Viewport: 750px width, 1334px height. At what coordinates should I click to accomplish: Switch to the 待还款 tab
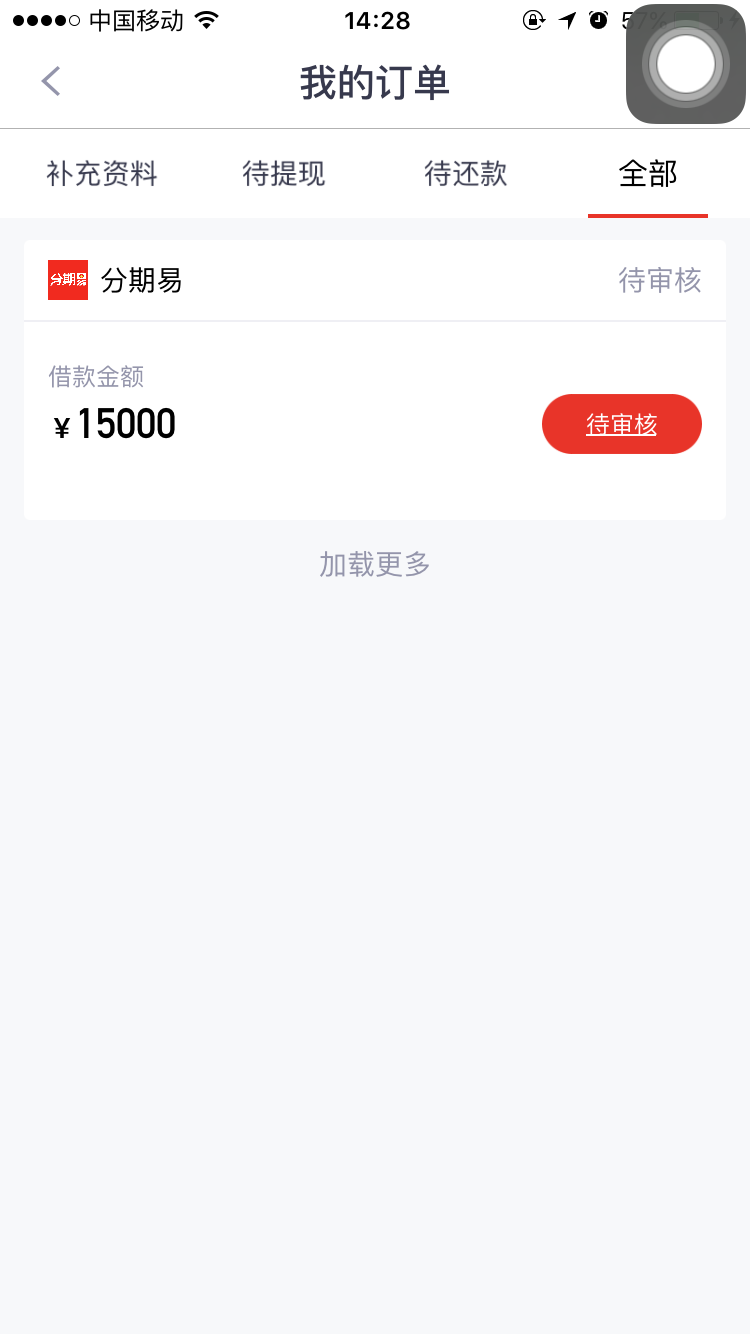point(466,174)
